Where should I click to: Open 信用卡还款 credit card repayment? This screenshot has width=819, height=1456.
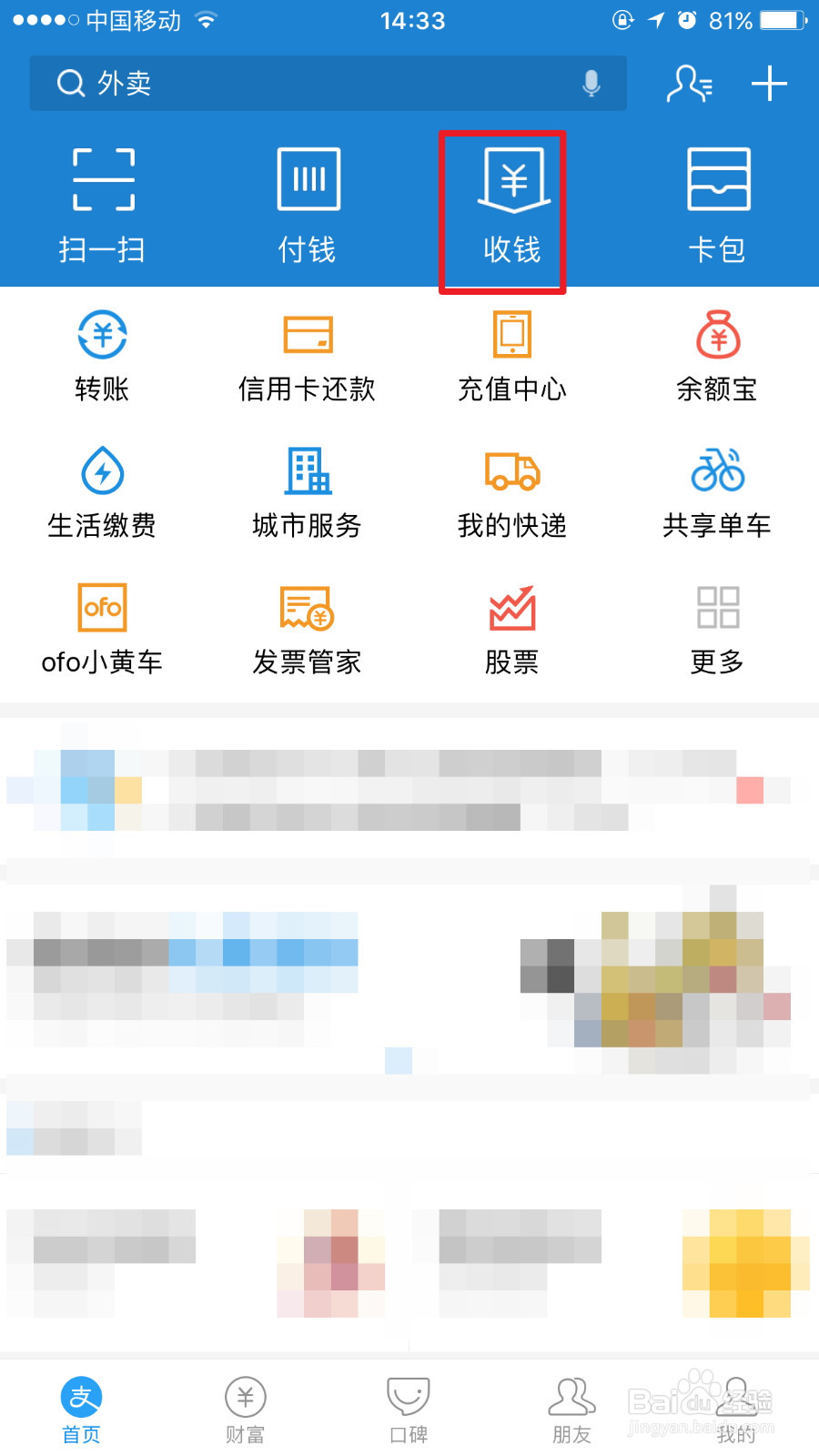(x=307, y=355)
